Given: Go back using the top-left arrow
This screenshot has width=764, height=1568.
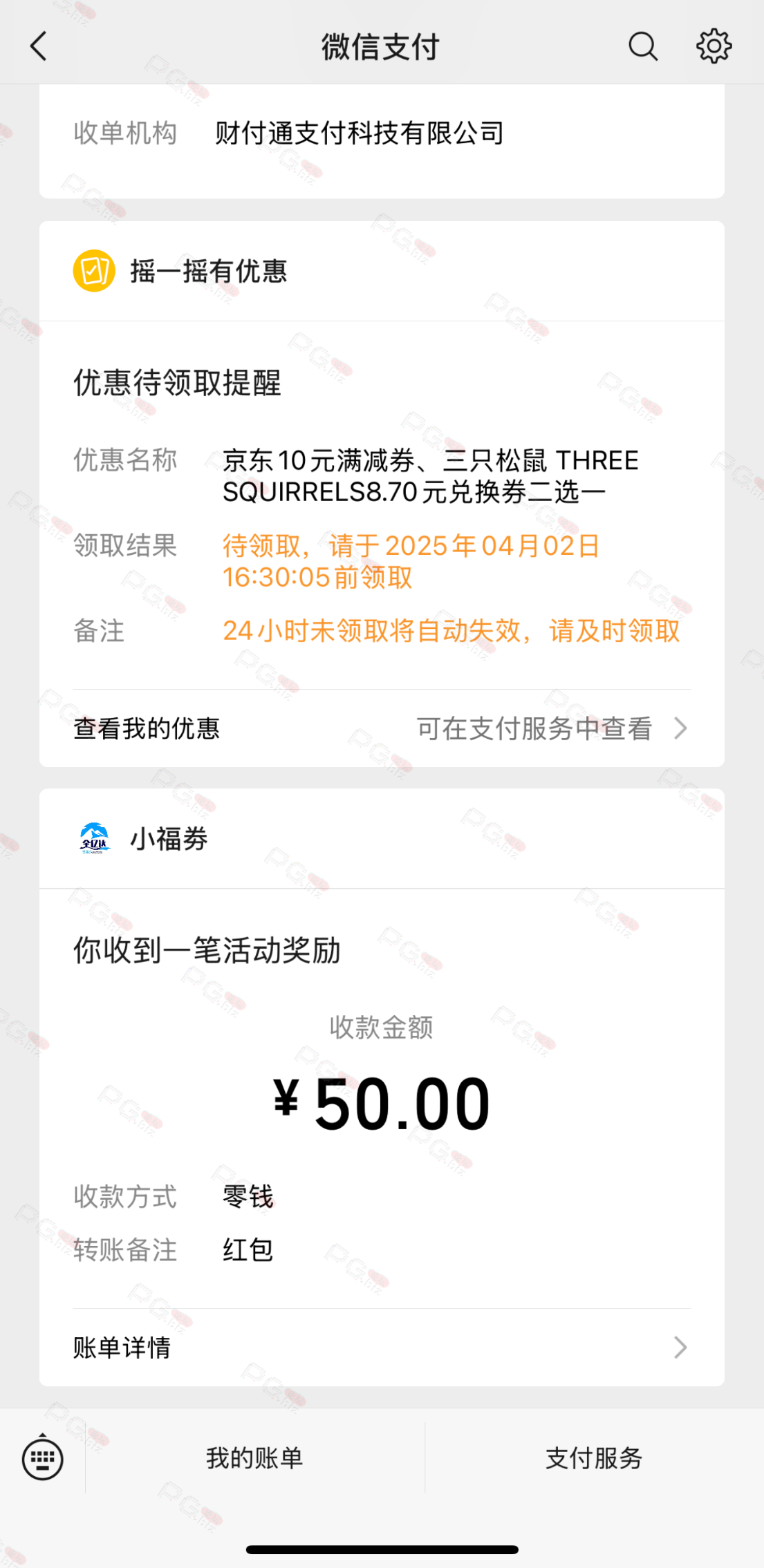Looking at the screenshot, I should click(x=39, y=46).
